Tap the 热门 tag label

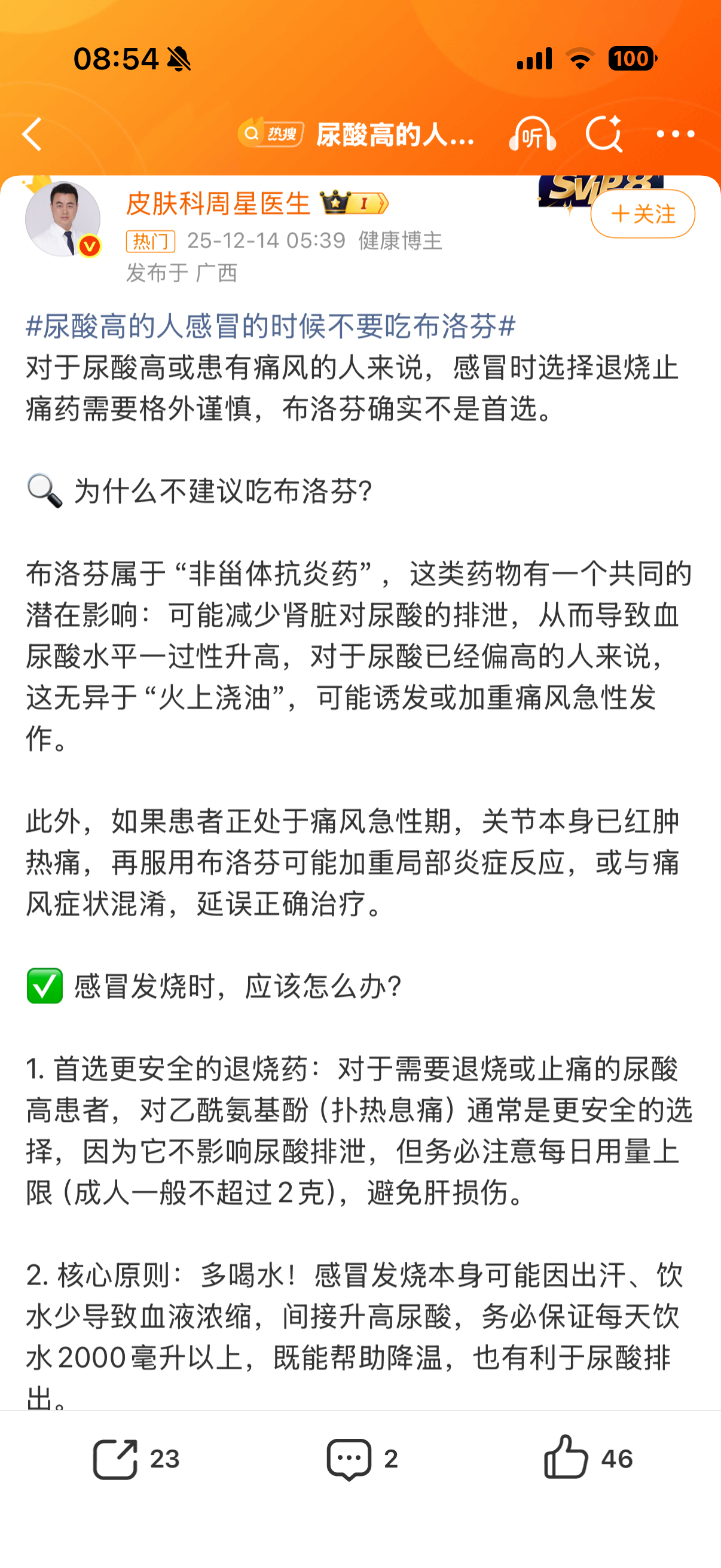click(149, 240)
